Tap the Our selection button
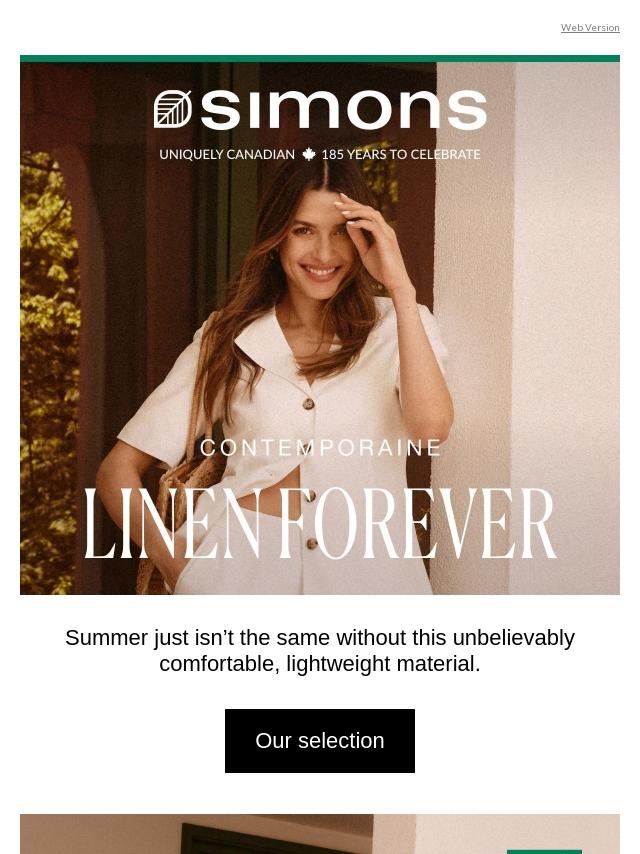Image resolution: width=640 pixels, height=854 pixels. pyautogui.click(x=320, y=741)
